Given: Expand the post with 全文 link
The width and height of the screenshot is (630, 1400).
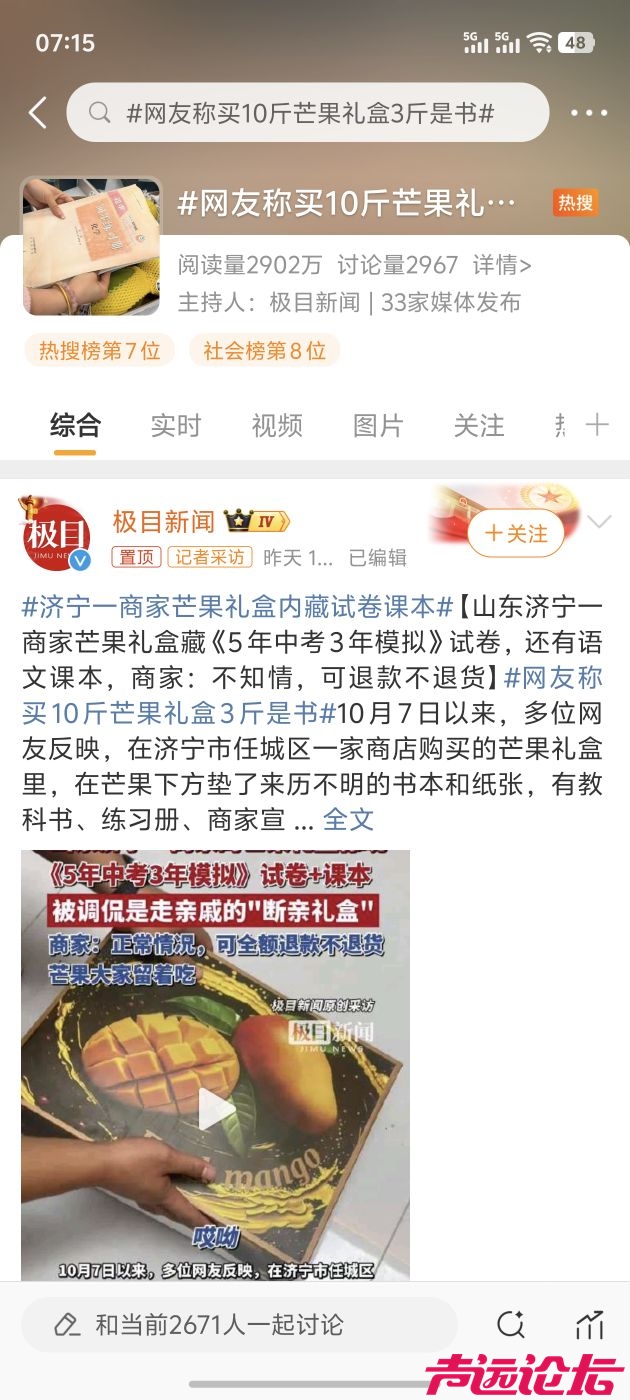Looking at the screenshot, I should [x=348, y=820].
